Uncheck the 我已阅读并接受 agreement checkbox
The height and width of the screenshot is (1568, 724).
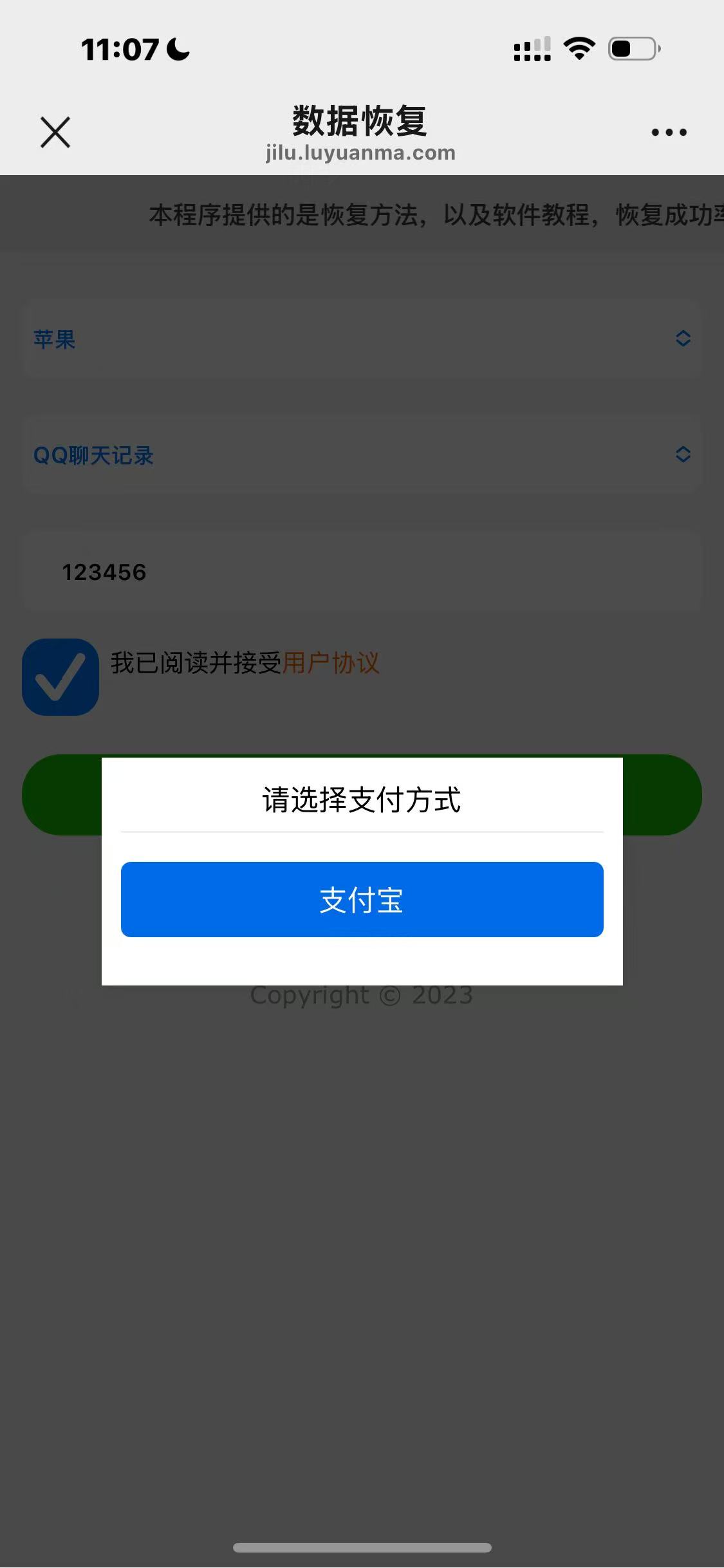(x=60, y=677)
